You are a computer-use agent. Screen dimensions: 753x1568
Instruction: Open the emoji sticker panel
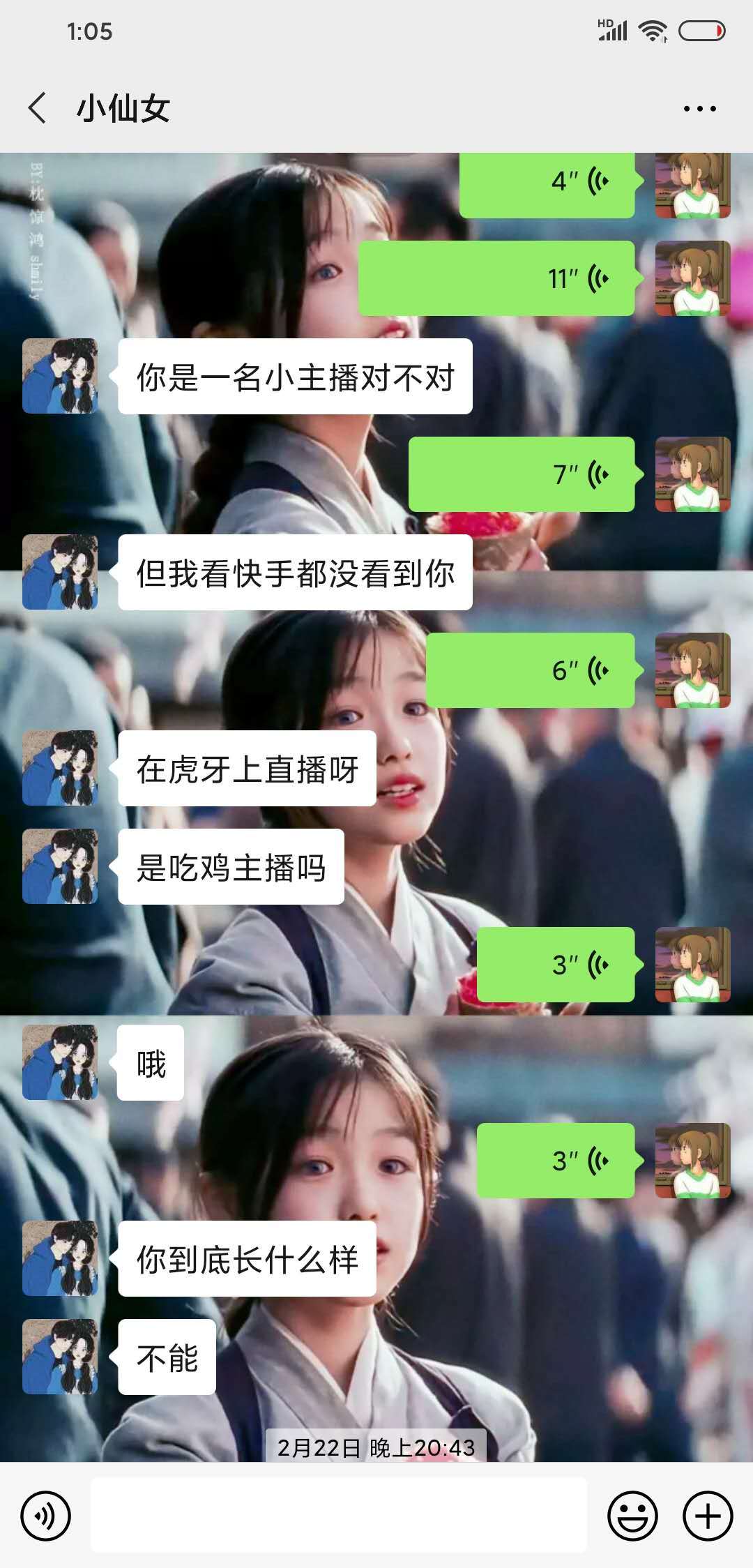click(x=632, y=1516)
